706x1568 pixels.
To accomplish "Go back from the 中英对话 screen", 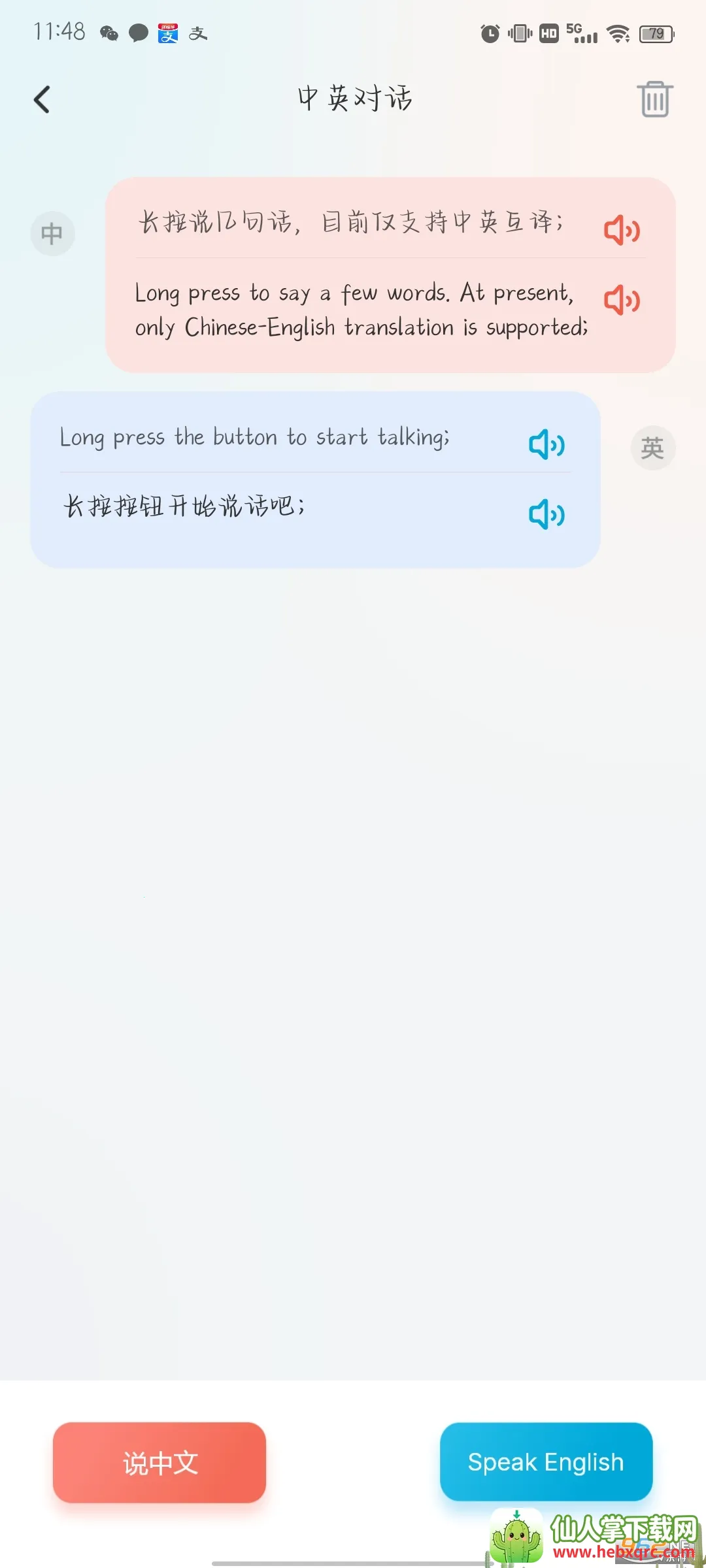I will (42, 100).
